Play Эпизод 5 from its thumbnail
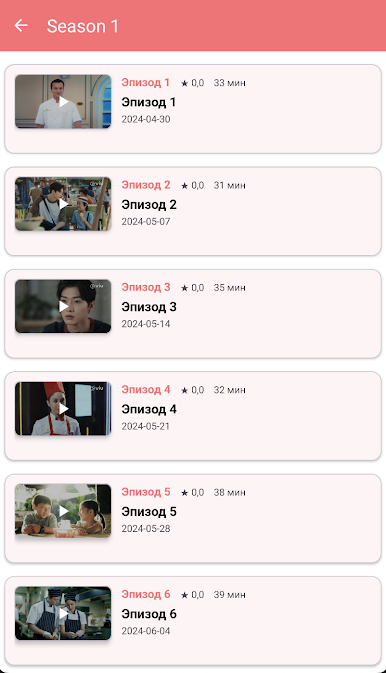 pyautogui.click(x=63, y=511)
